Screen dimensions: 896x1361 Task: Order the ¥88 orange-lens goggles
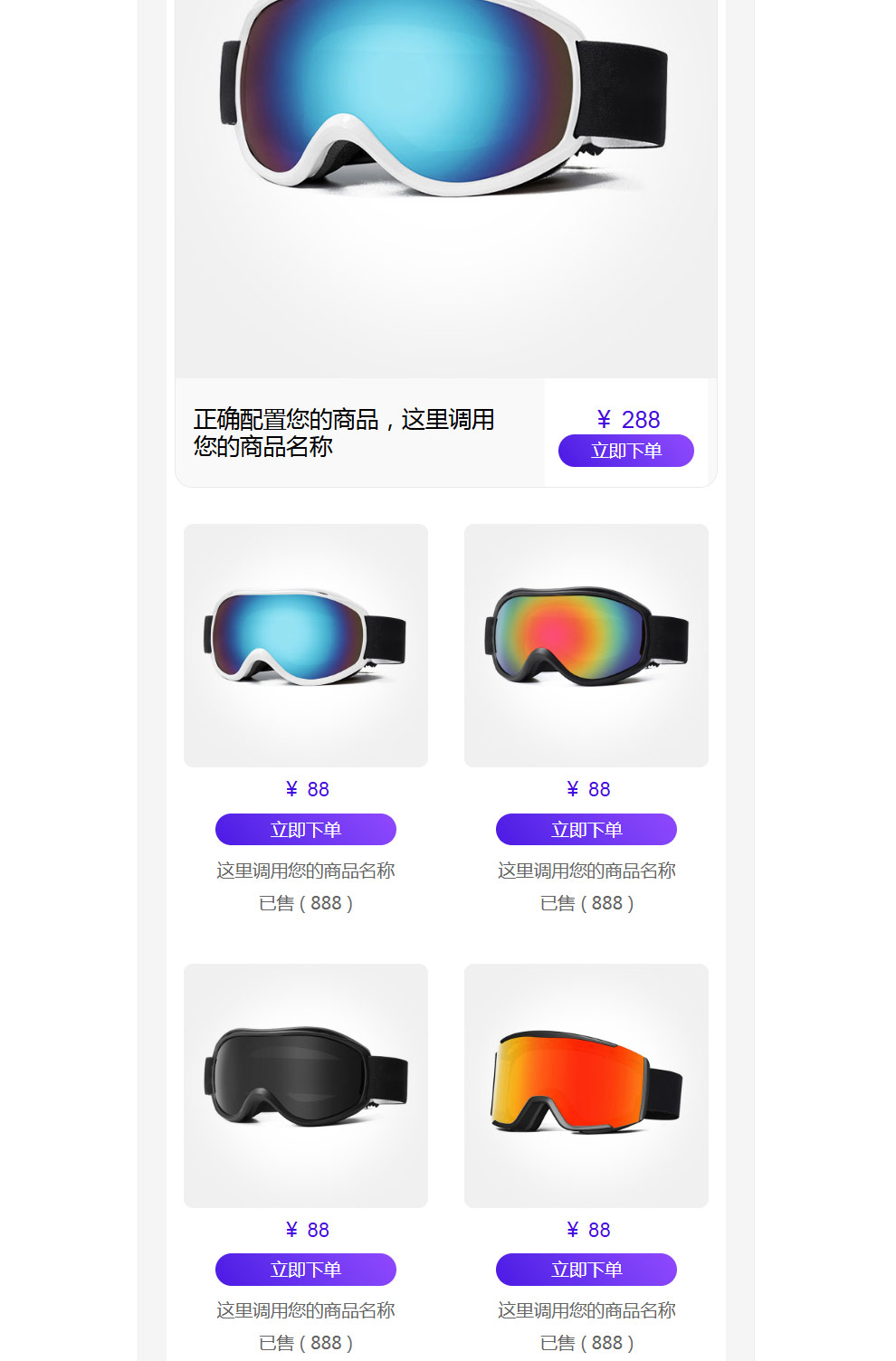coord(586,1270)
